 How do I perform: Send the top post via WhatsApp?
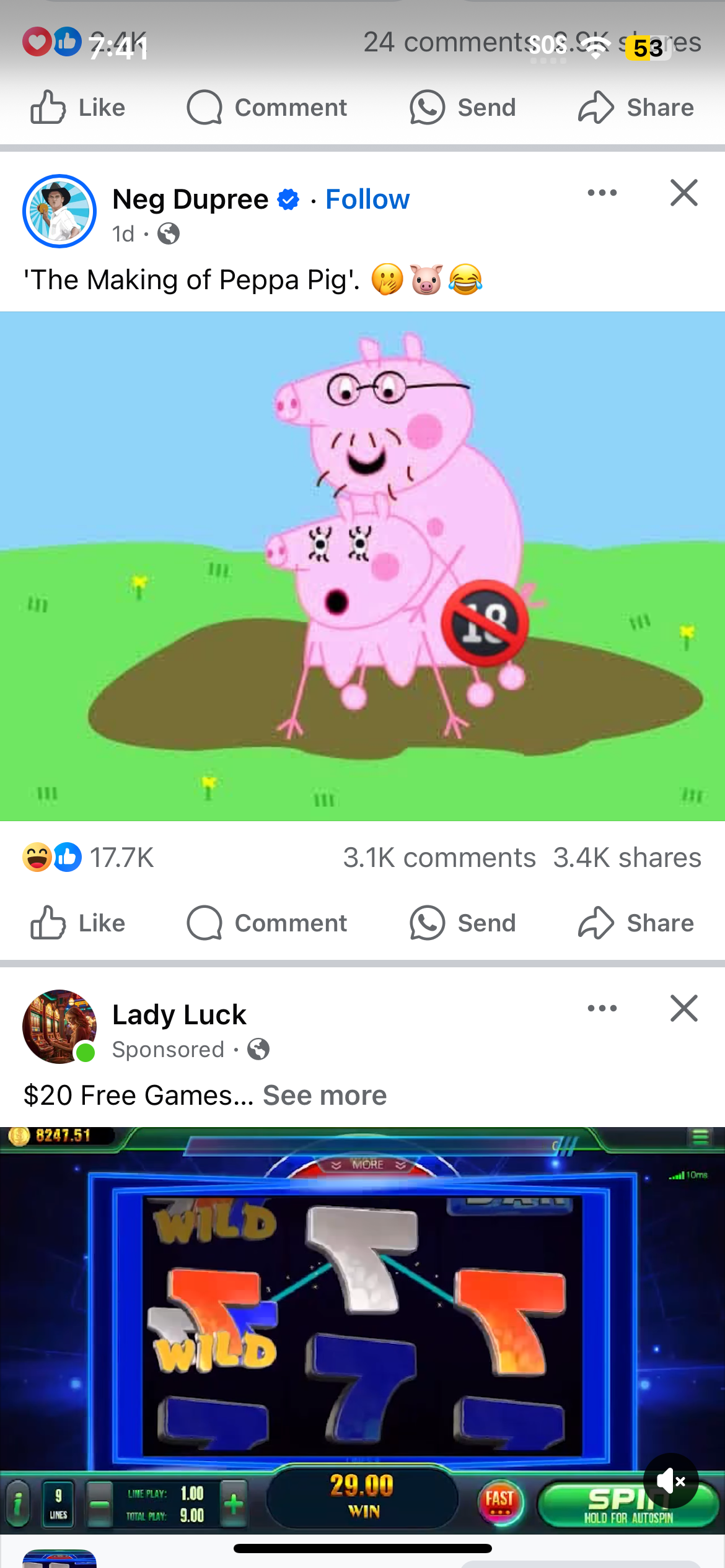click(462, 107)
